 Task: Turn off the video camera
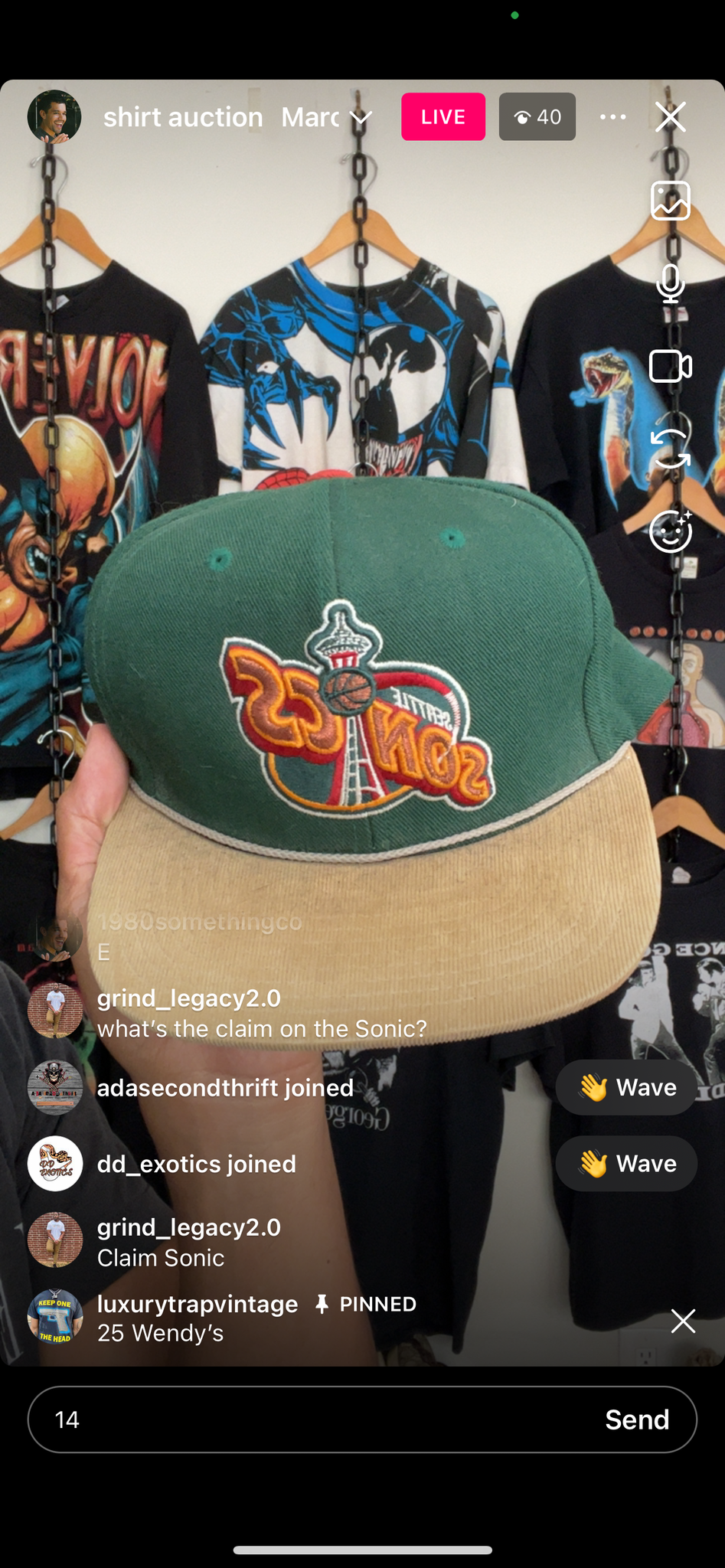point(670,366)
